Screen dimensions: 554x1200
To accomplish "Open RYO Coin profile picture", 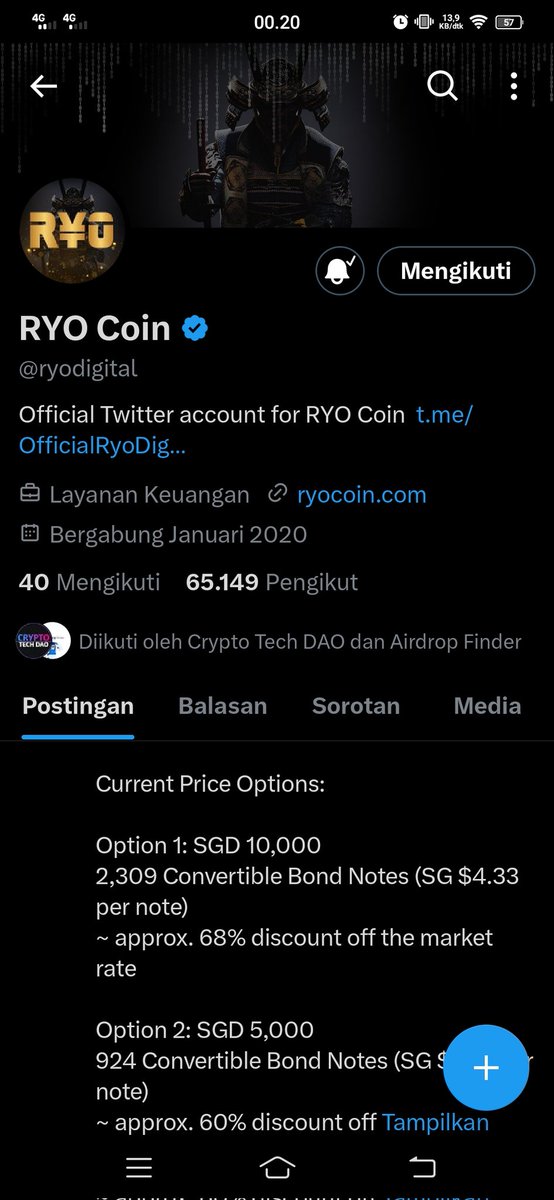I will tap(72, 234).
